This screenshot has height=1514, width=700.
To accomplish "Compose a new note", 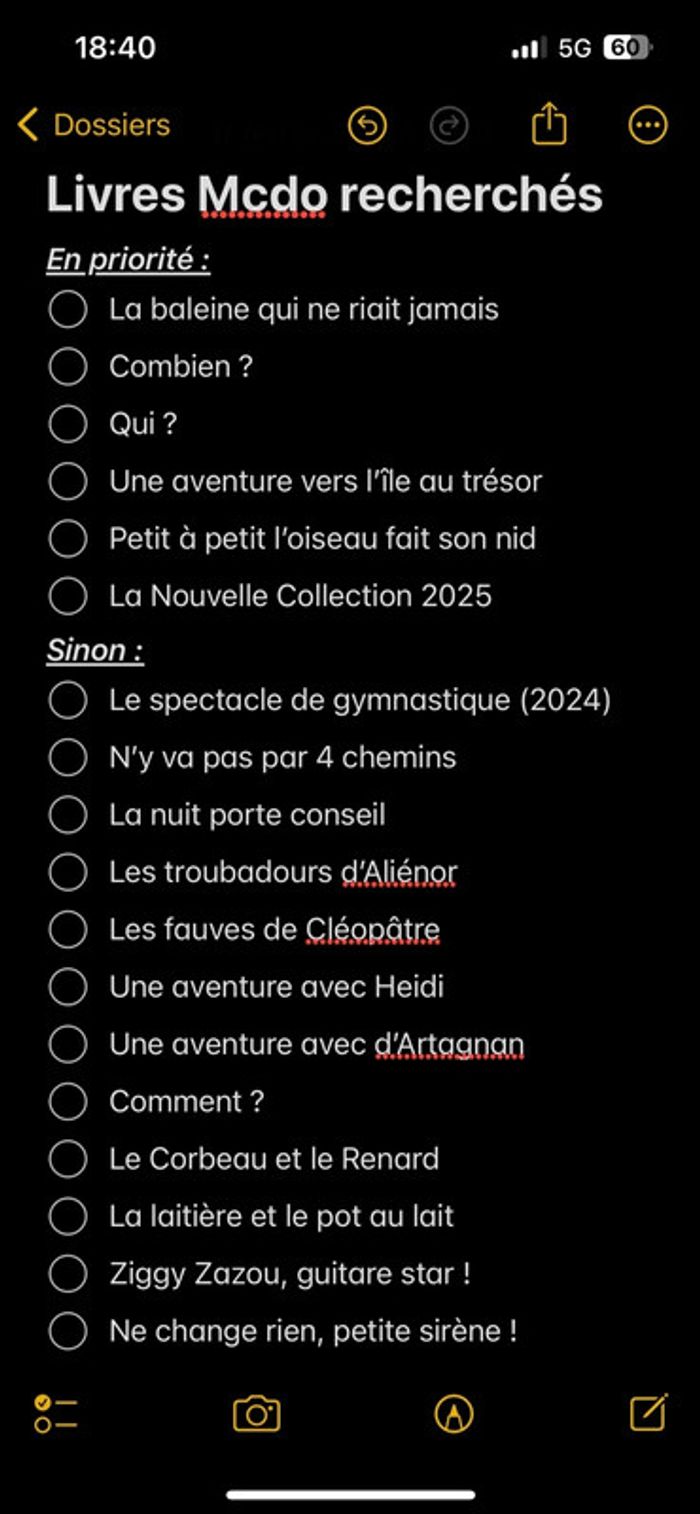I will coord(648,1412).
